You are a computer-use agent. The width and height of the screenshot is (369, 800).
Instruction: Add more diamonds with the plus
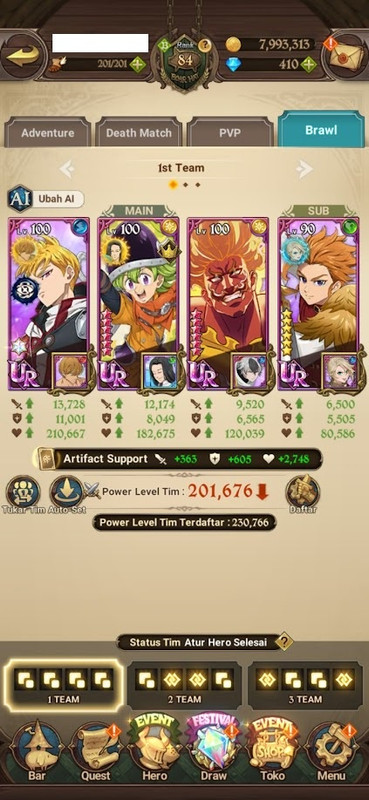tap(308, 64)
